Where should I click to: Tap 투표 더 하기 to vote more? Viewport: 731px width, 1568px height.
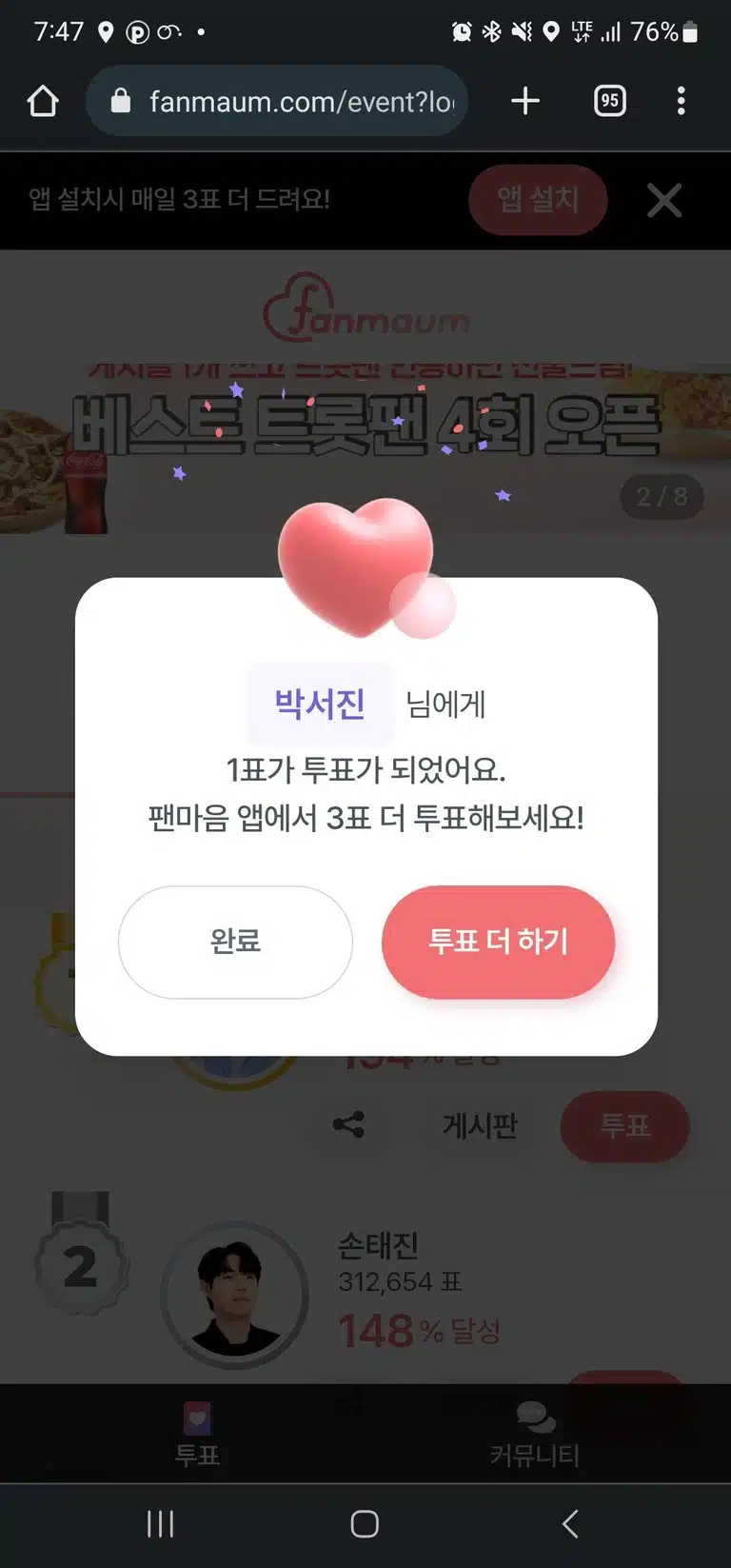point(498,942)
